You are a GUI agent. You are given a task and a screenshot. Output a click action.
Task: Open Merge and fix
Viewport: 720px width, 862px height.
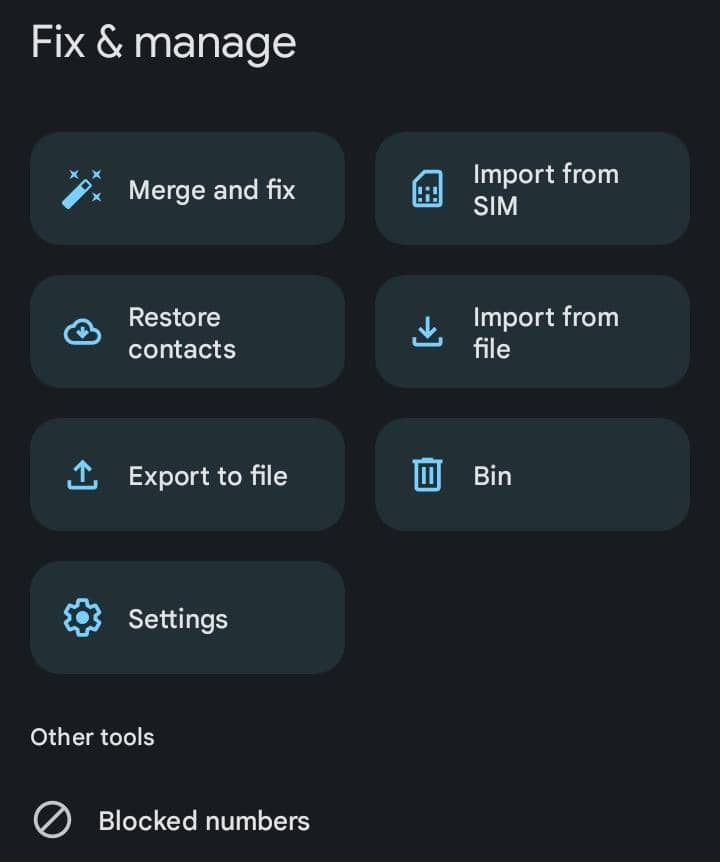click(x=187, y=189)
